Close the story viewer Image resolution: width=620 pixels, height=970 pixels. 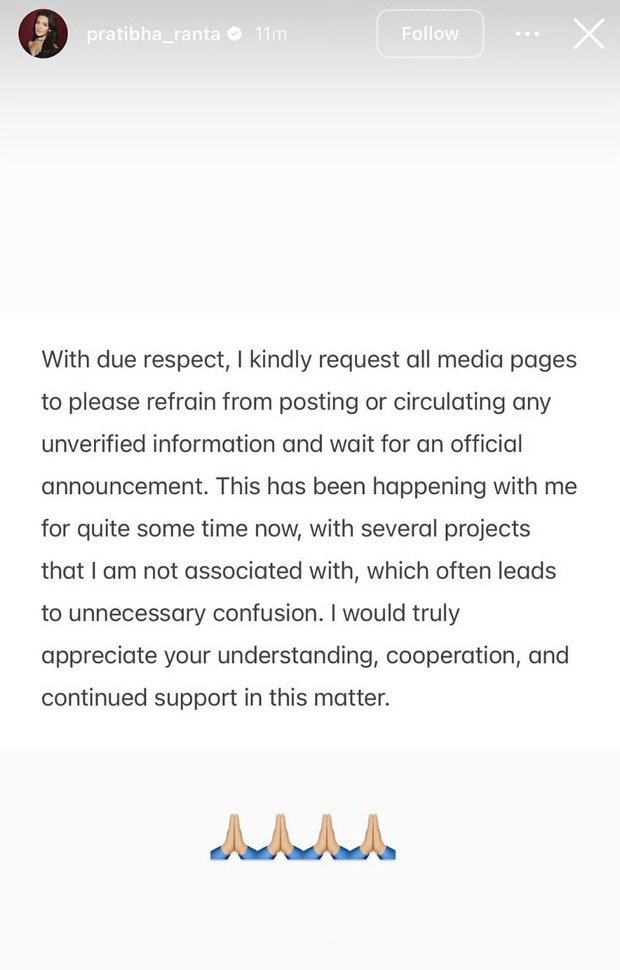click(588, 34)
